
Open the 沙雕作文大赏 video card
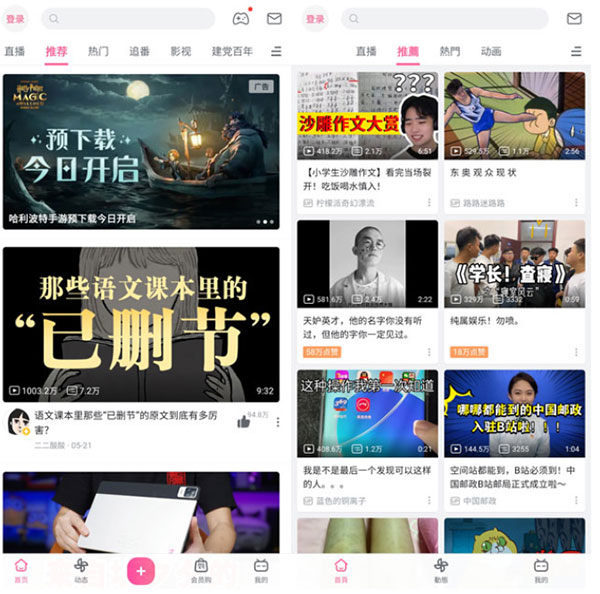point(367,115)
